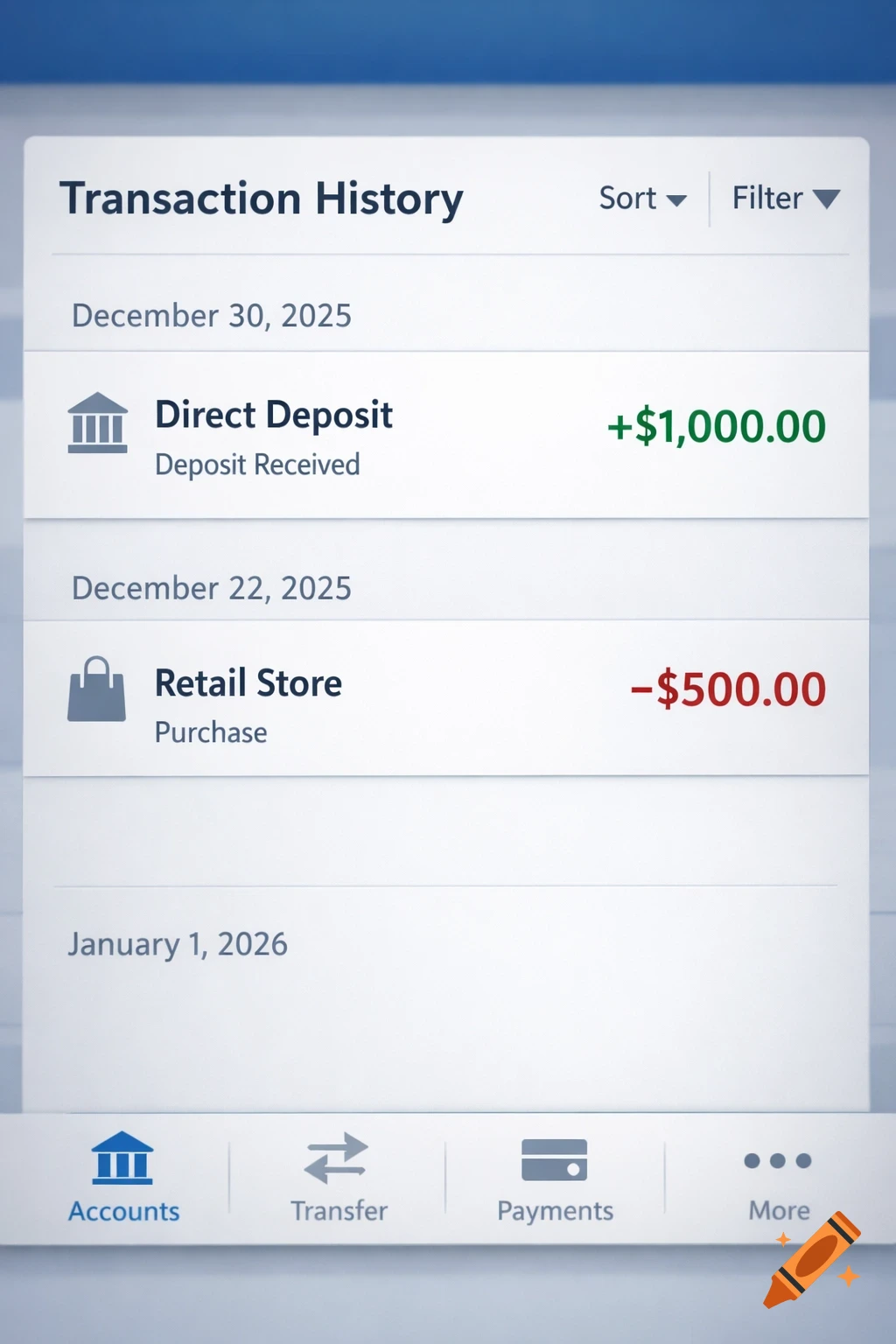This screenshot has height=1344, width=896.
Task: Open More options from the navigation bar
Action: tap(776, 1181)
